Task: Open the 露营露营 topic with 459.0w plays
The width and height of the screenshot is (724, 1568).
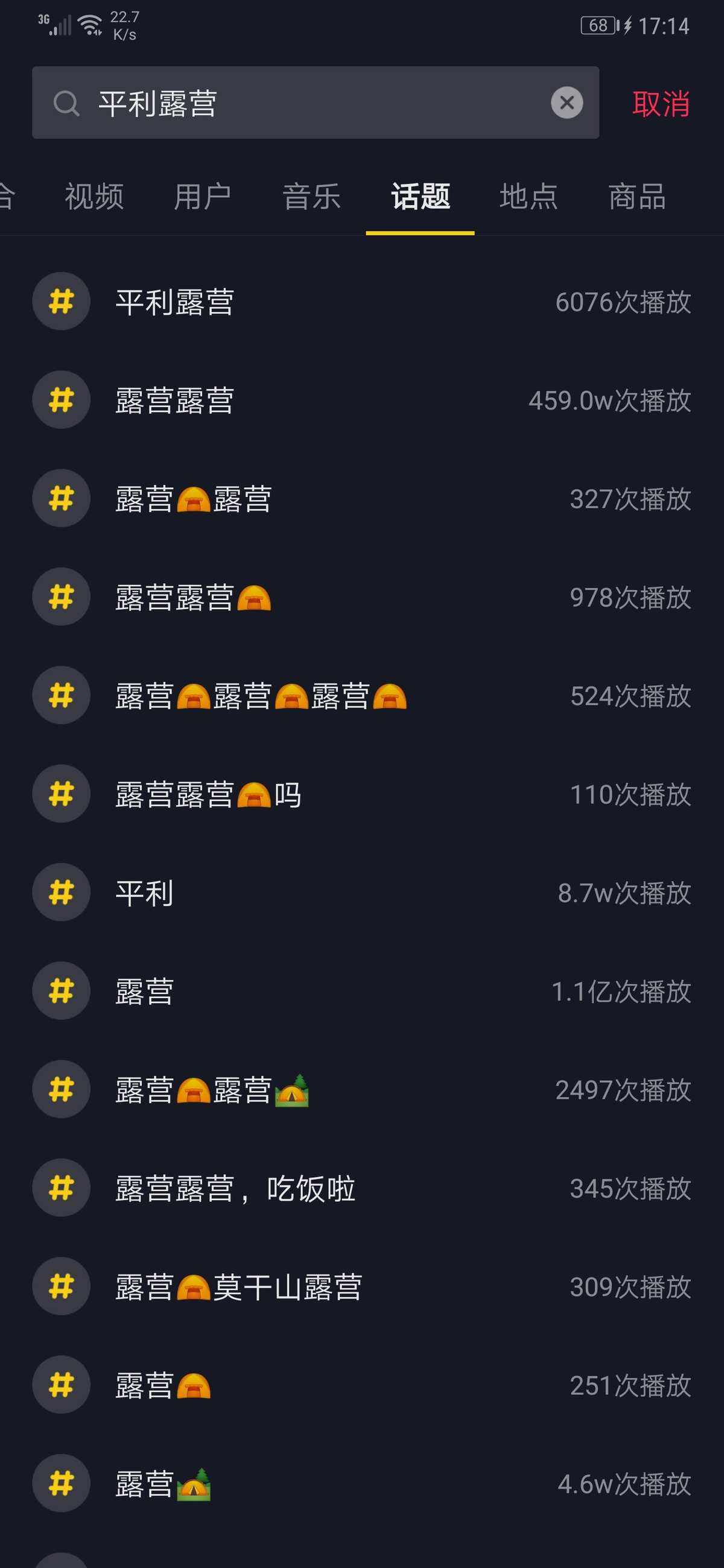Action: pos(361,400)
